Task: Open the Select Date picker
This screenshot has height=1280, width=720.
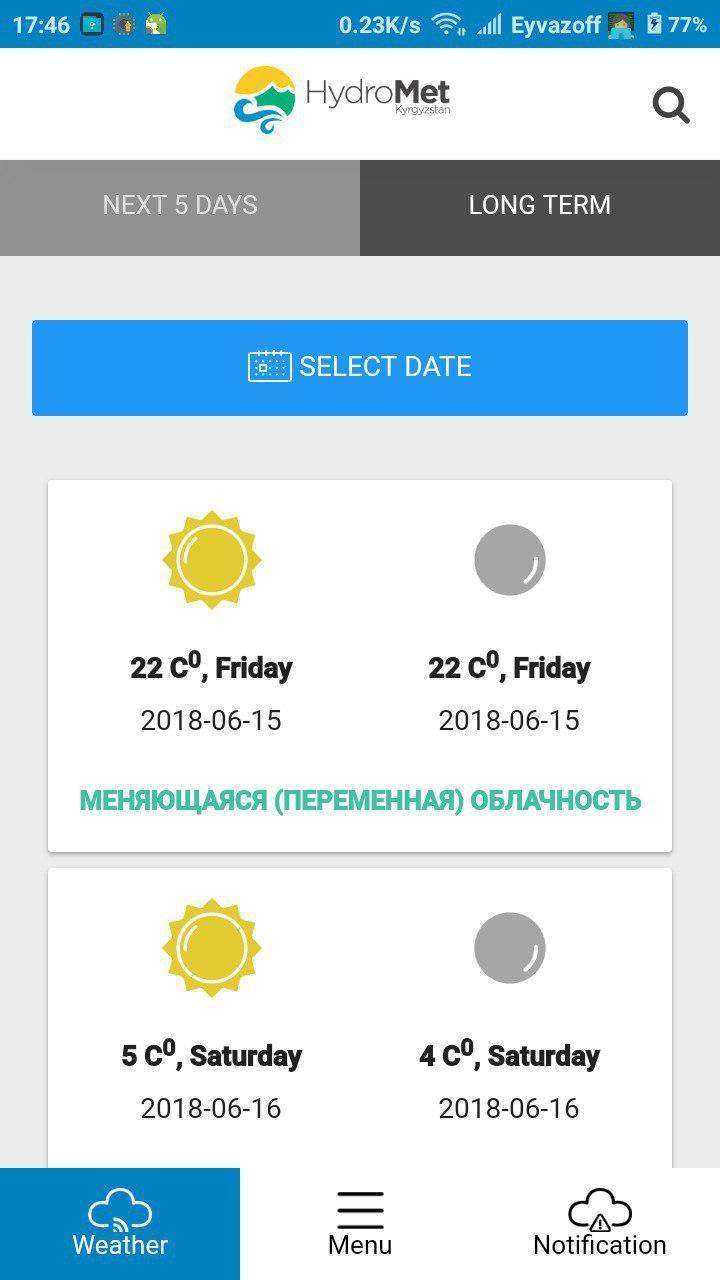Action: pos(360,366)
